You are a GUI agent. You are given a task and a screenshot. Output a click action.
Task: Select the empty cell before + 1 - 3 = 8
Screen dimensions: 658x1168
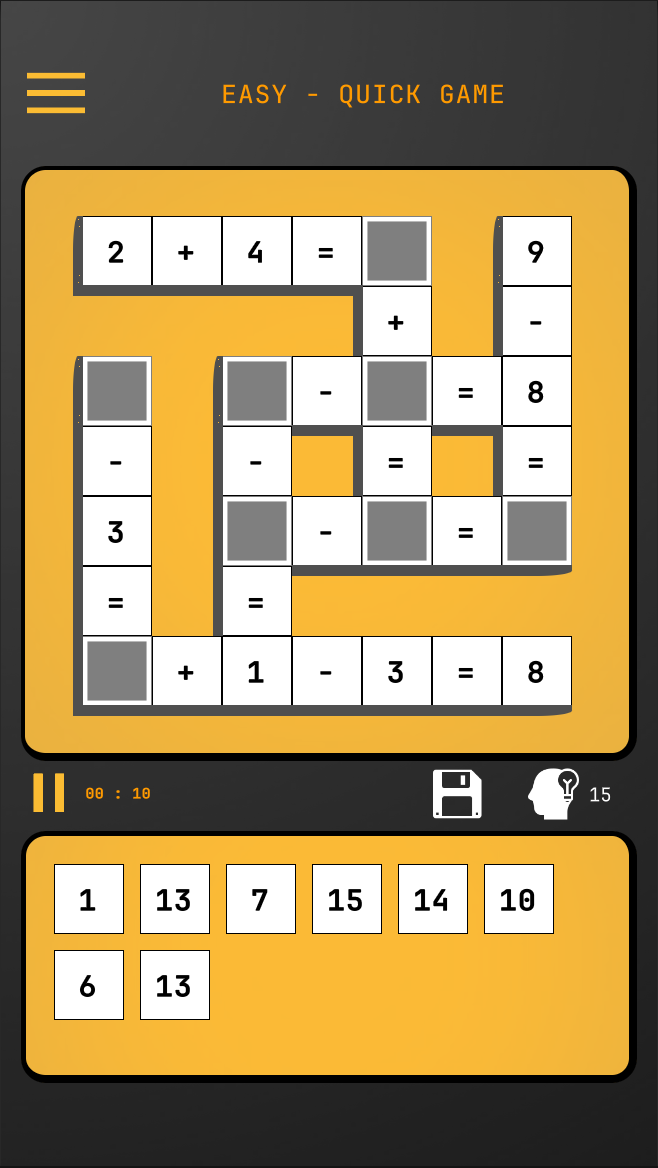[117, 671]
